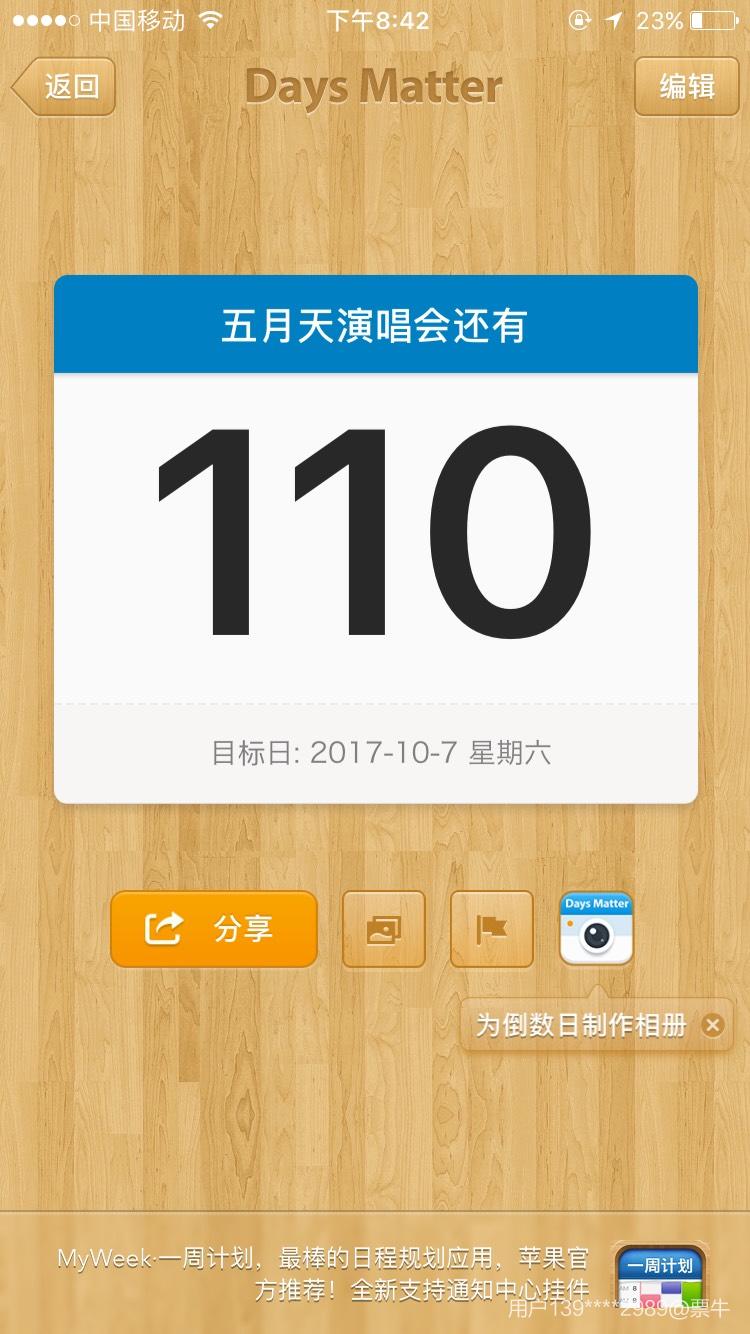
Task: Tap the 返回 back button
Action: 66,87
